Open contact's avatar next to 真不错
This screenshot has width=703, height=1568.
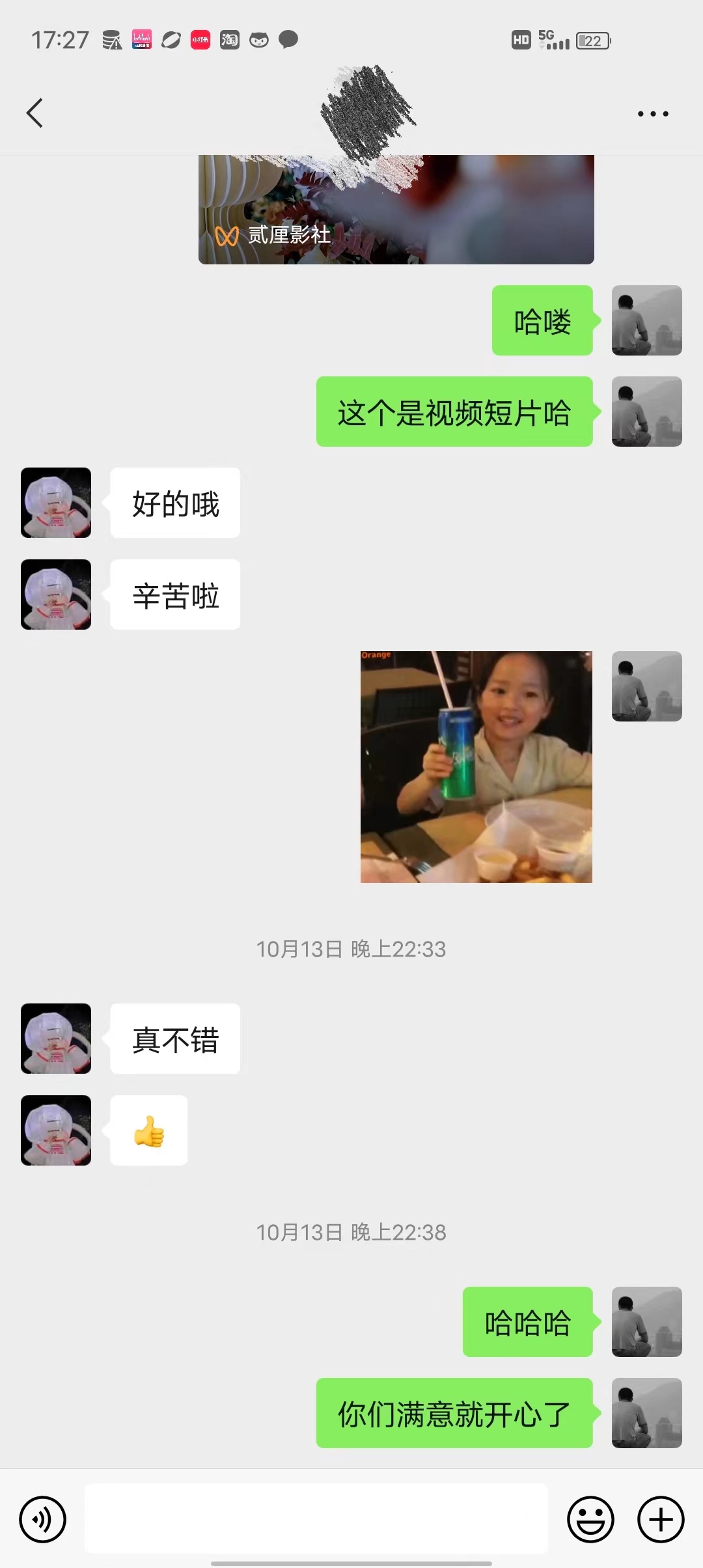point(56,1039)
